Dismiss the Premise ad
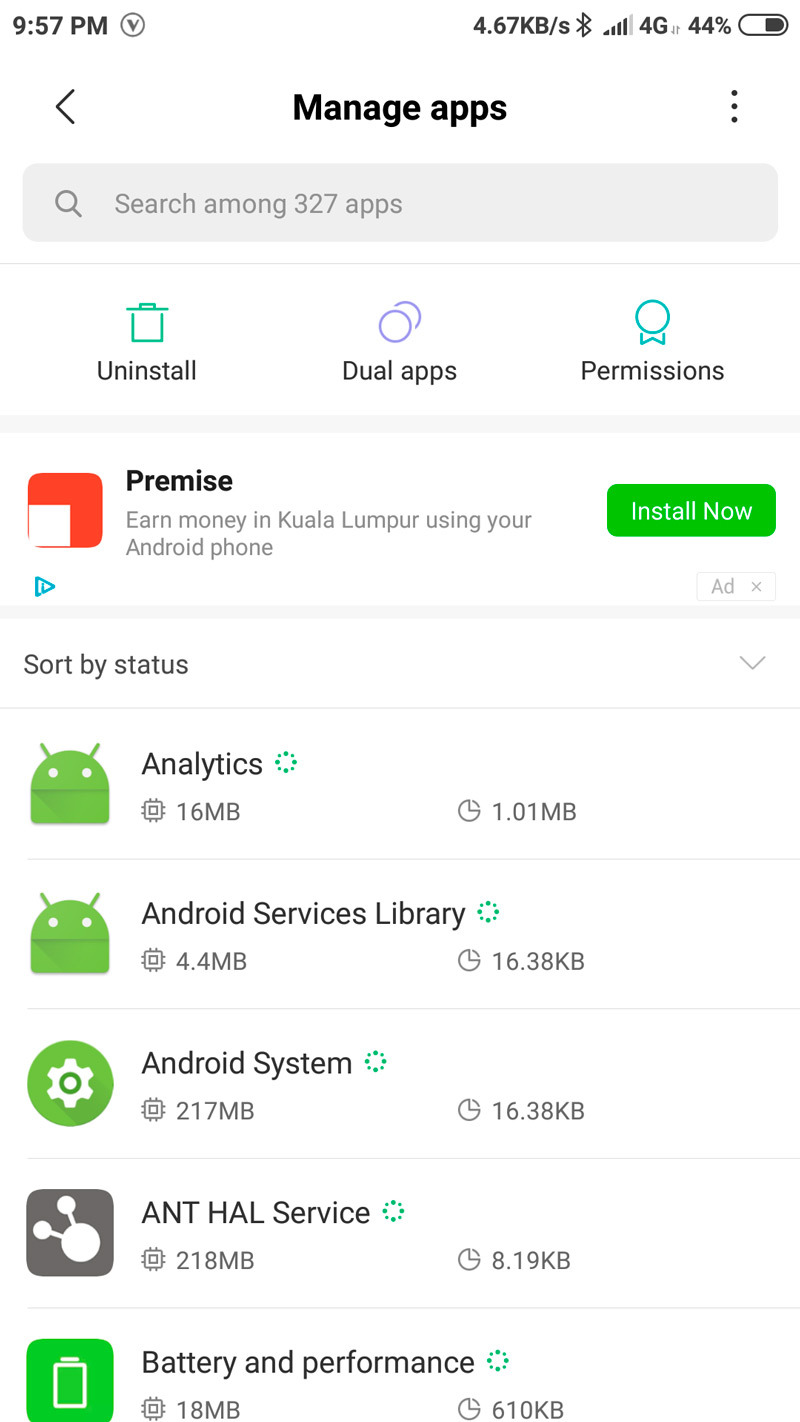800x1422 pixels. [756, 587]
